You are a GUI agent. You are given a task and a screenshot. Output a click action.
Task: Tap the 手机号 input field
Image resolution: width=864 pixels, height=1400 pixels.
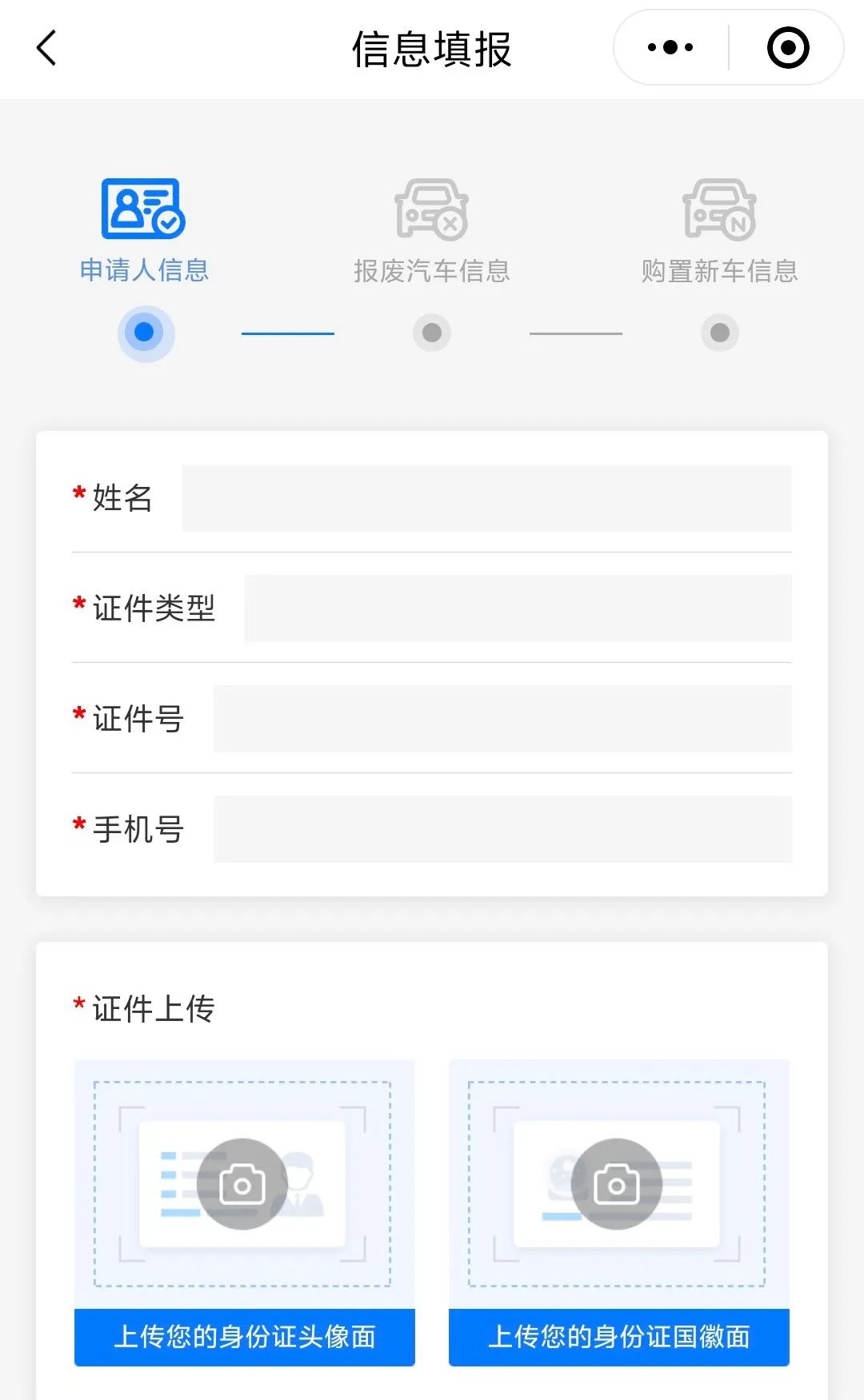click(x=502, y=830)
